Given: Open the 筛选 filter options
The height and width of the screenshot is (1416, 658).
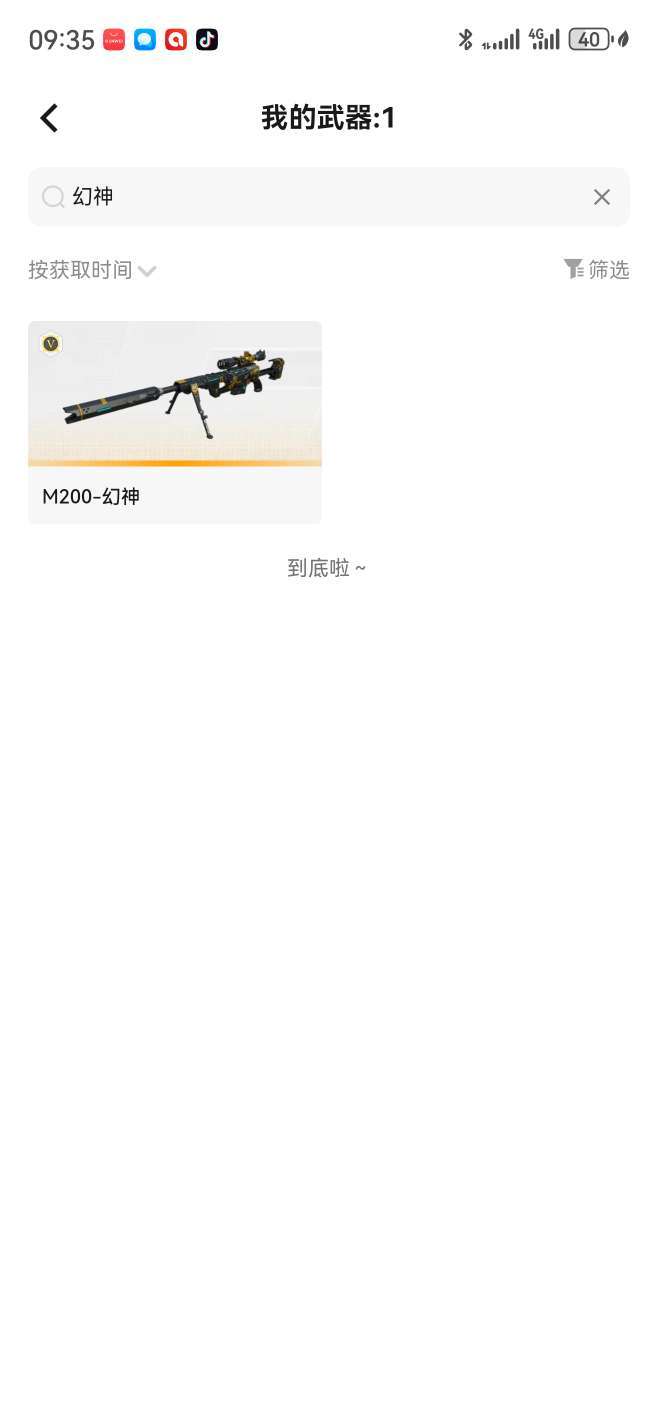Looking at the screenshot, I should (596, 269).
